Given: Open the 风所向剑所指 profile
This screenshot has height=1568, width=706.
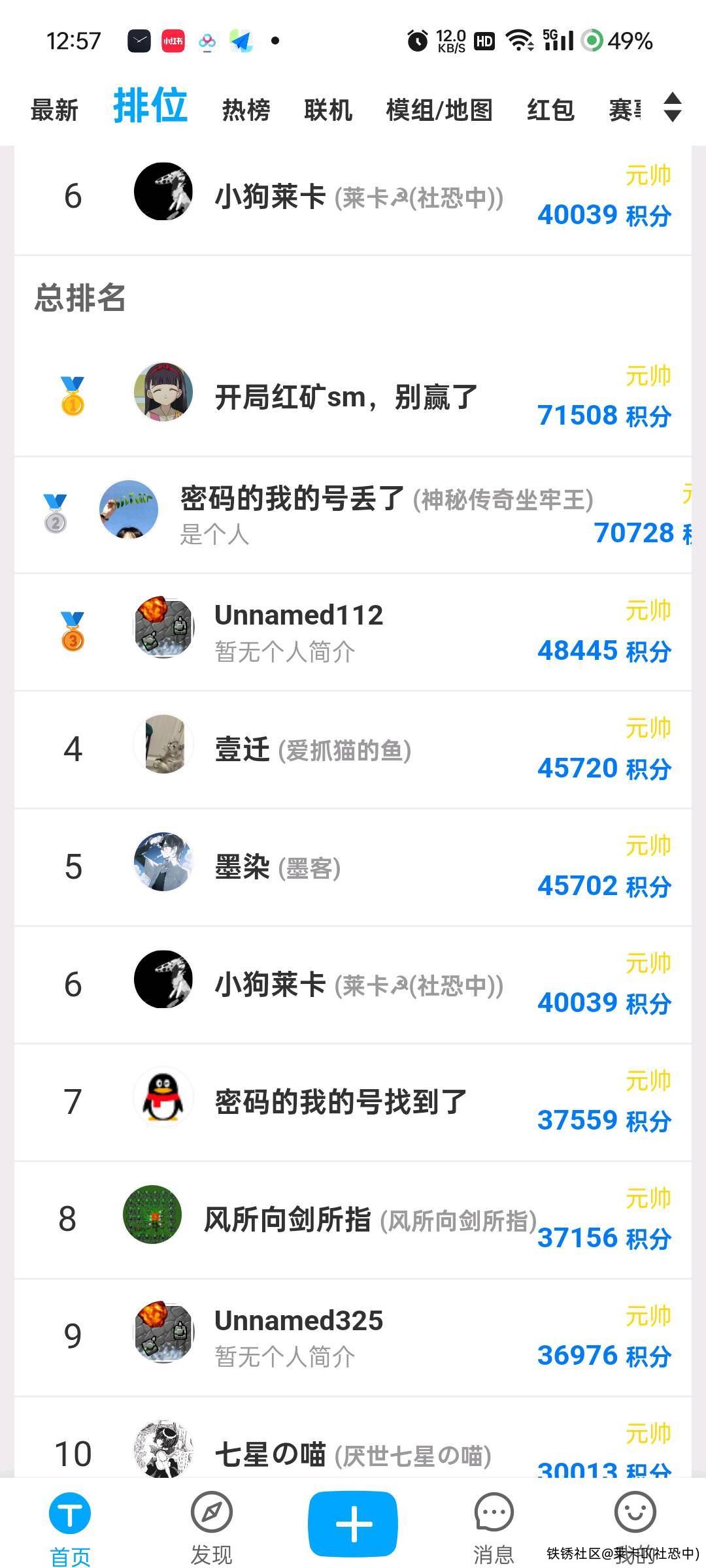Looking at the screenshot, I should [288, 1220].
